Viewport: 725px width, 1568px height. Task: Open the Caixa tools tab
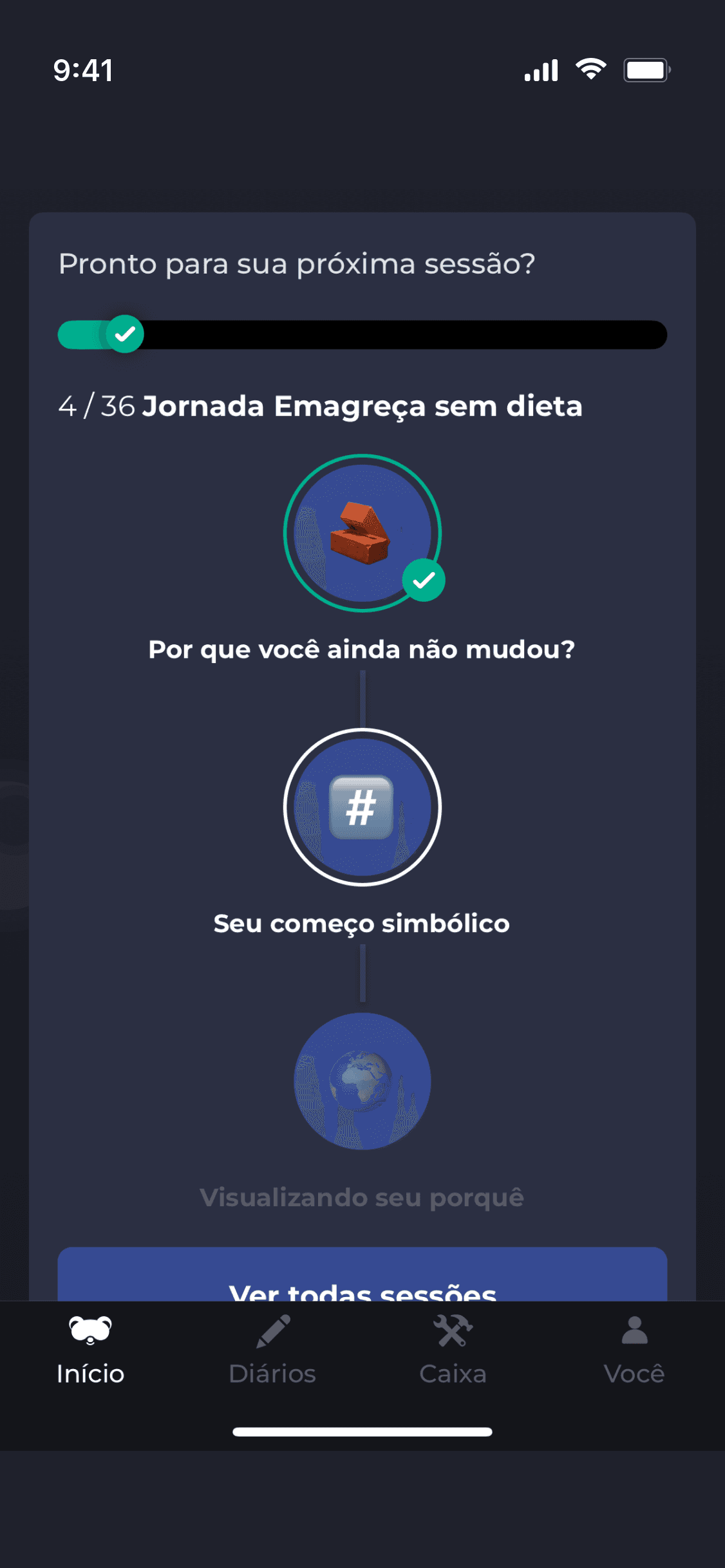point(453,1350)
